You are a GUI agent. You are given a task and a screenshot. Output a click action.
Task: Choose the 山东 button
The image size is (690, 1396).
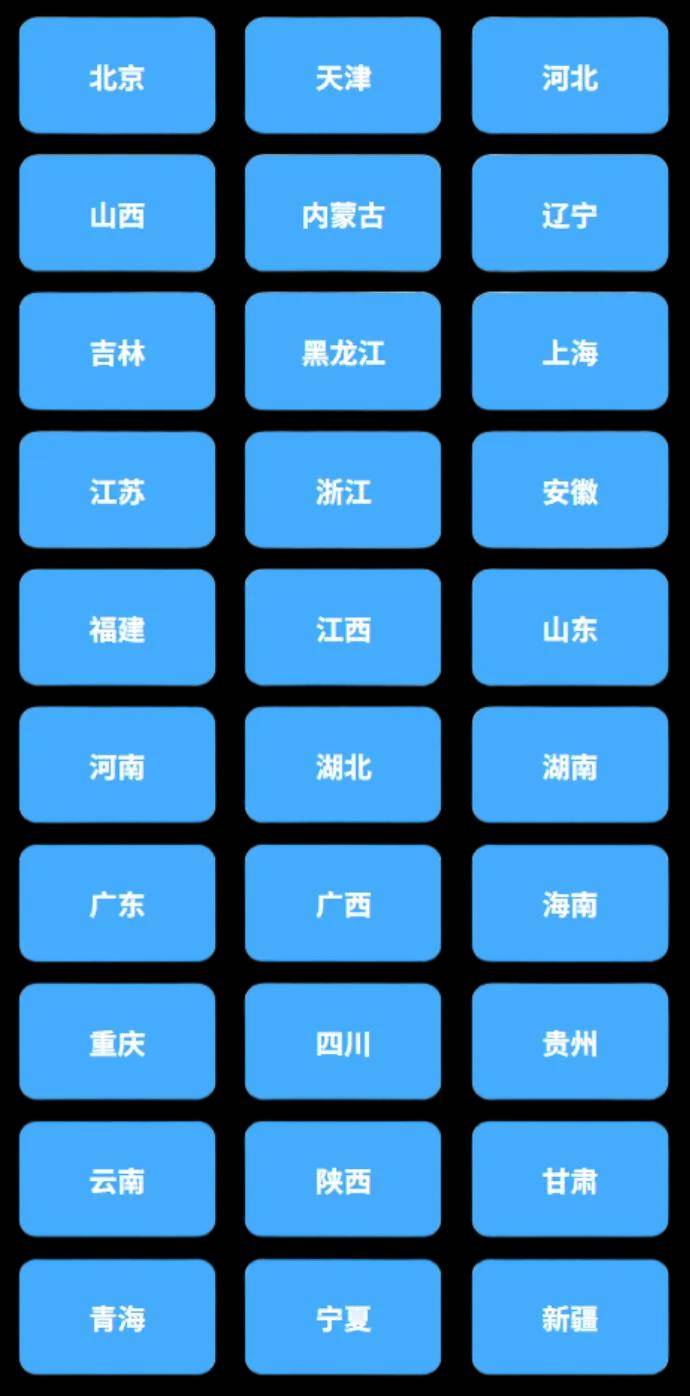click(x=570, y=628)
